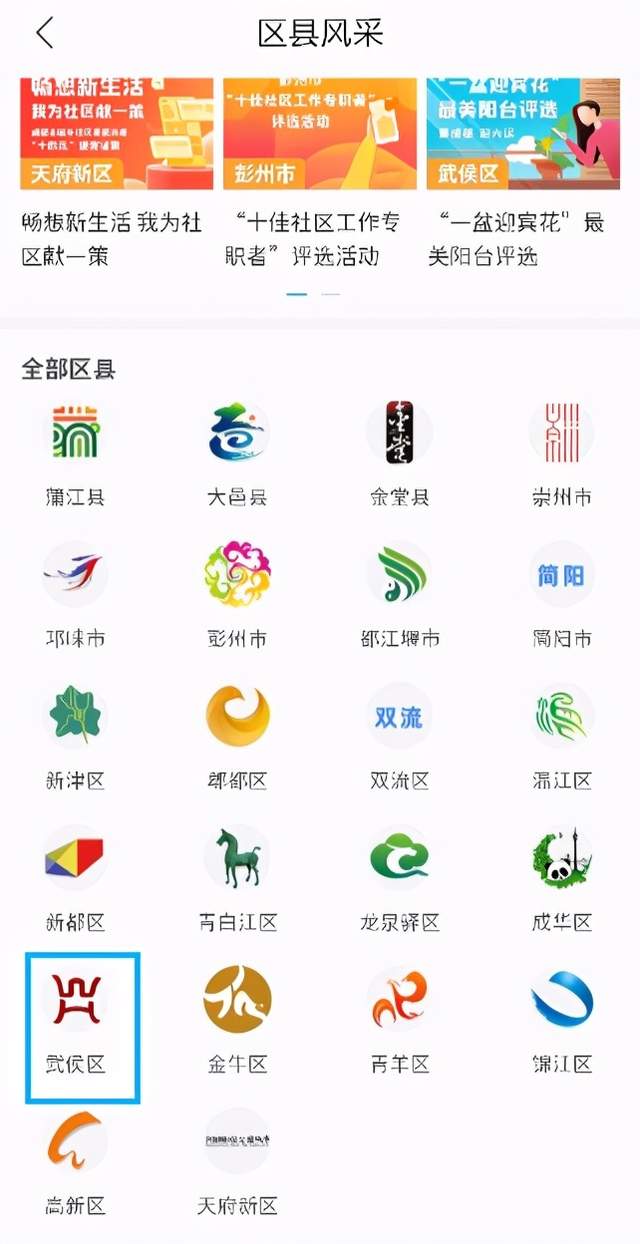Open 成华区 with the panda icon

(561, 879)
